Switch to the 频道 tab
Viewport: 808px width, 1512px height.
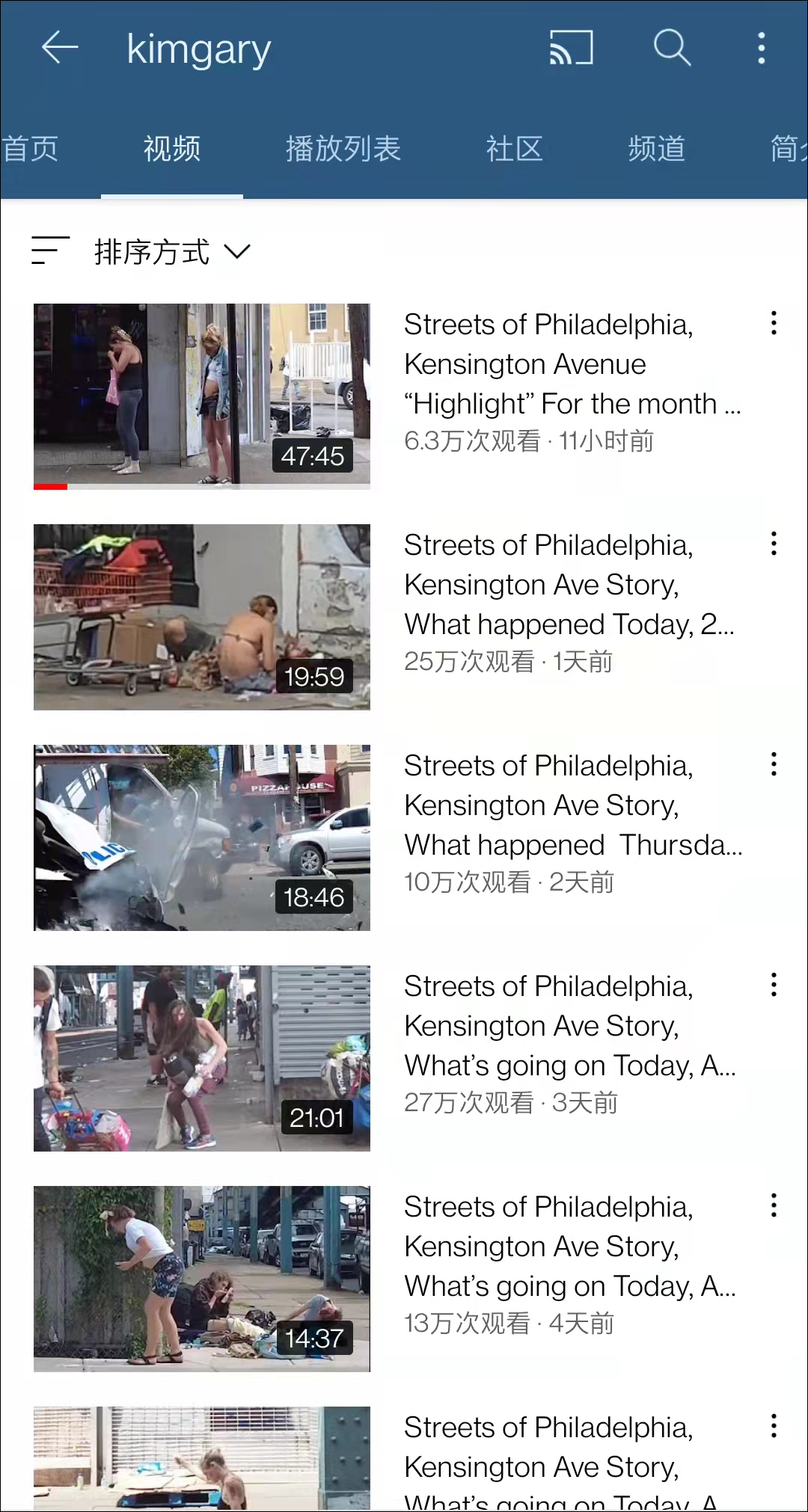tap(657, 148)
